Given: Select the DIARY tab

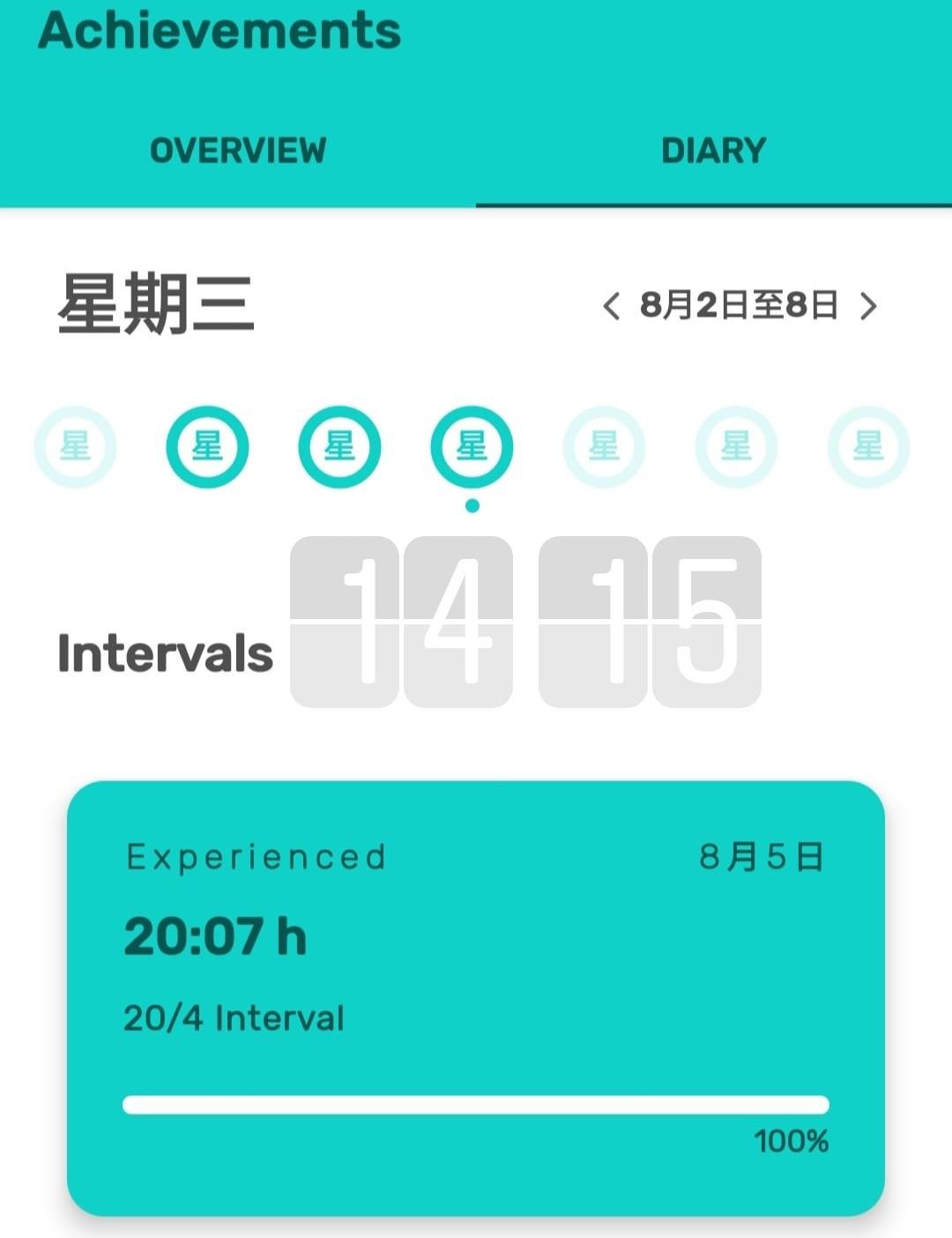Looking at the screenshot, I should (713, 150).
